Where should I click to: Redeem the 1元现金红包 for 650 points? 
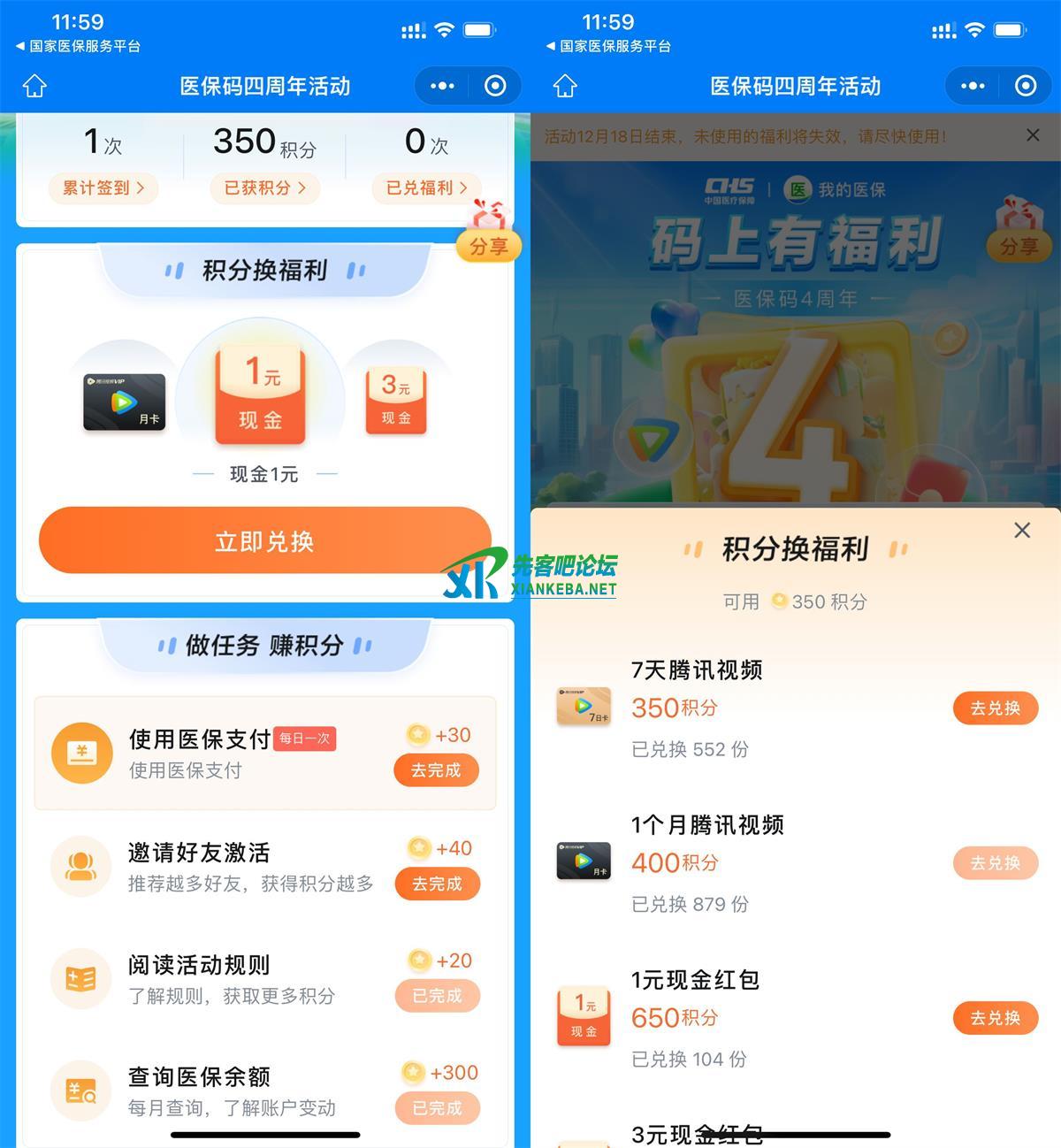tap(995, 1017)
